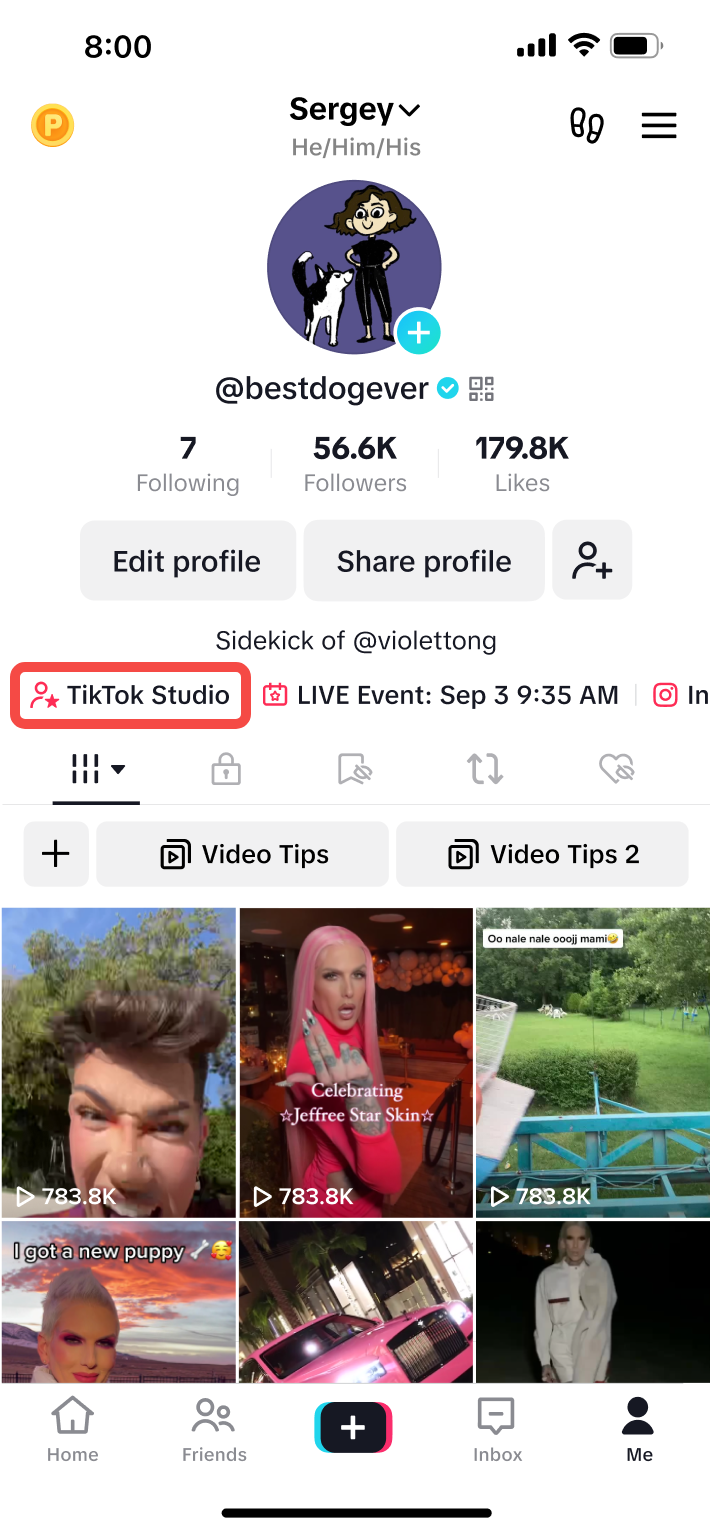Viewport: 710px width, 1534px height.
Task: Open the LIVE Event Sep 3 link
Action: click(441, 695)
